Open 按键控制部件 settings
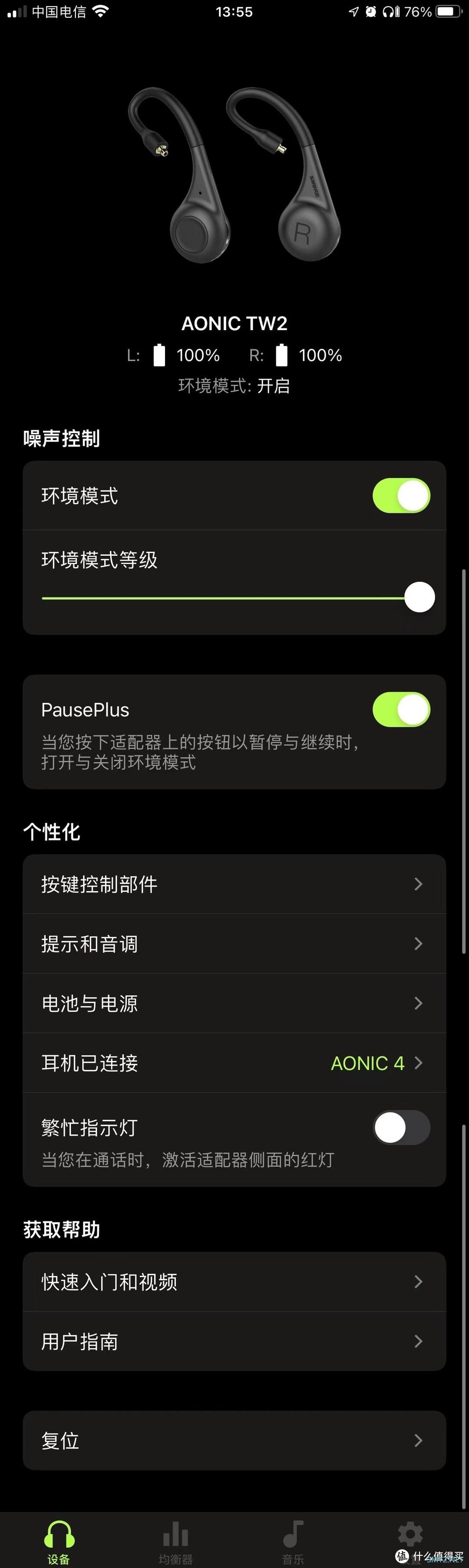Image resolution: width=469 pixels, height=1568 pixels. 234,884
